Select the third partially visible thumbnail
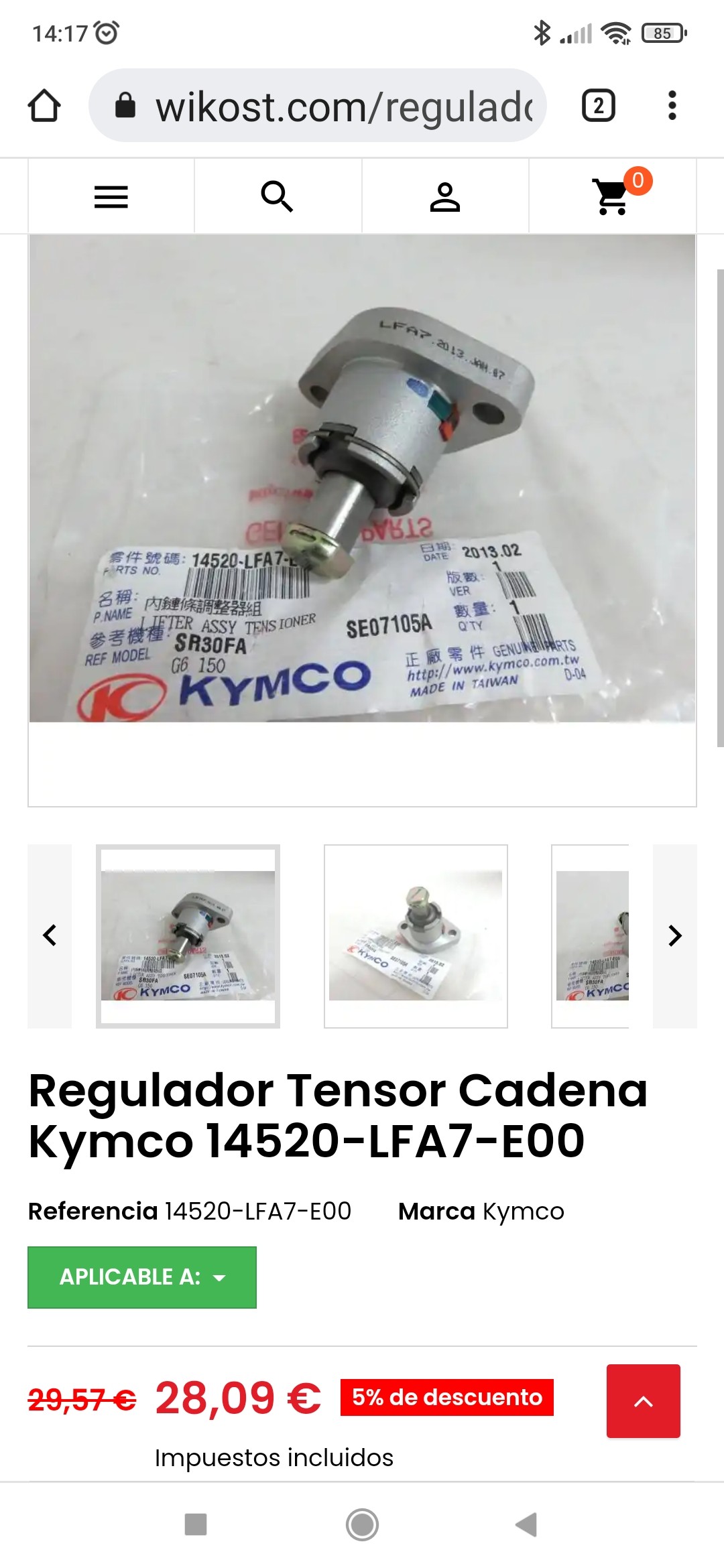 [x=591, y=935]
